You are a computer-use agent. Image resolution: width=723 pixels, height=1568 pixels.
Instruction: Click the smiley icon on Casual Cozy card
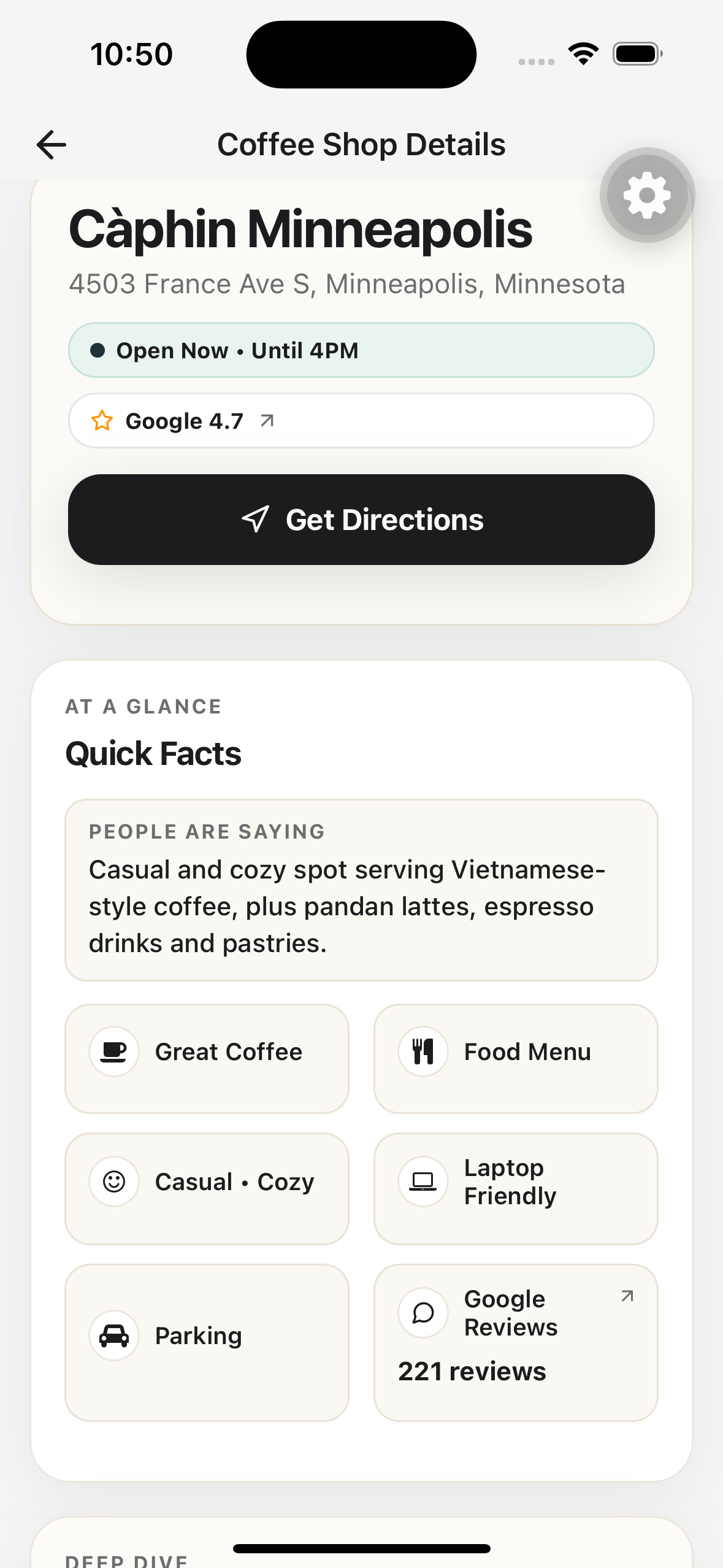114,1181
